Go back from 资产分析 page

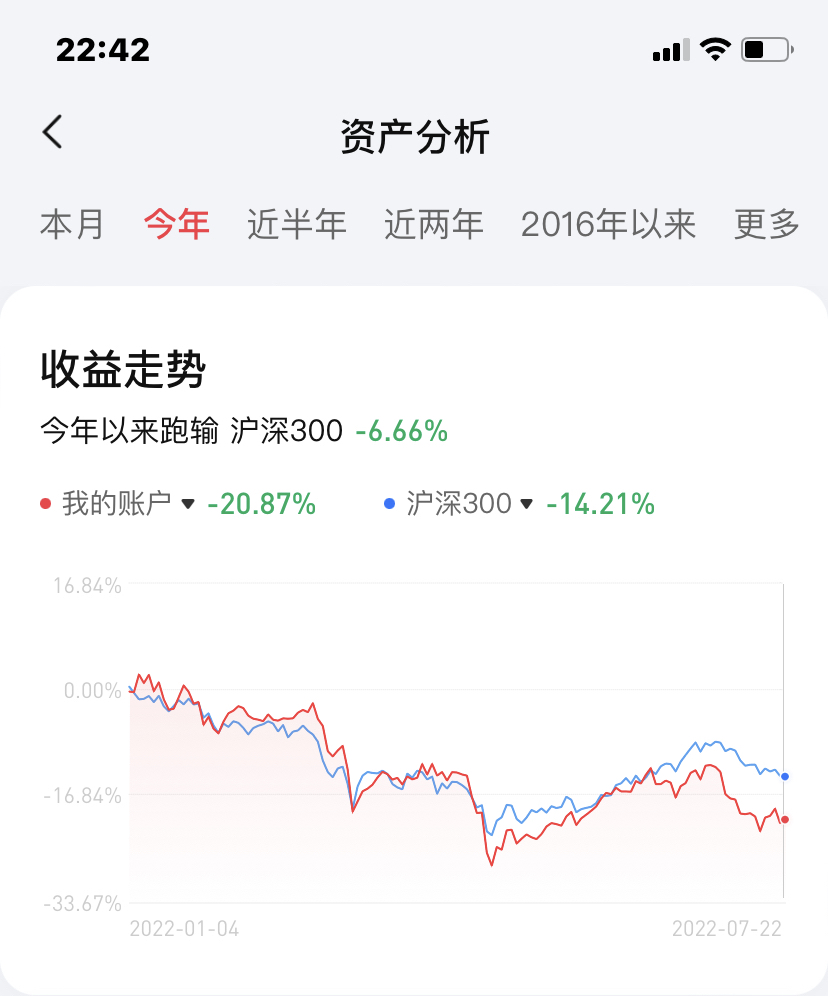pyautogui.click(x=53, y=132)
